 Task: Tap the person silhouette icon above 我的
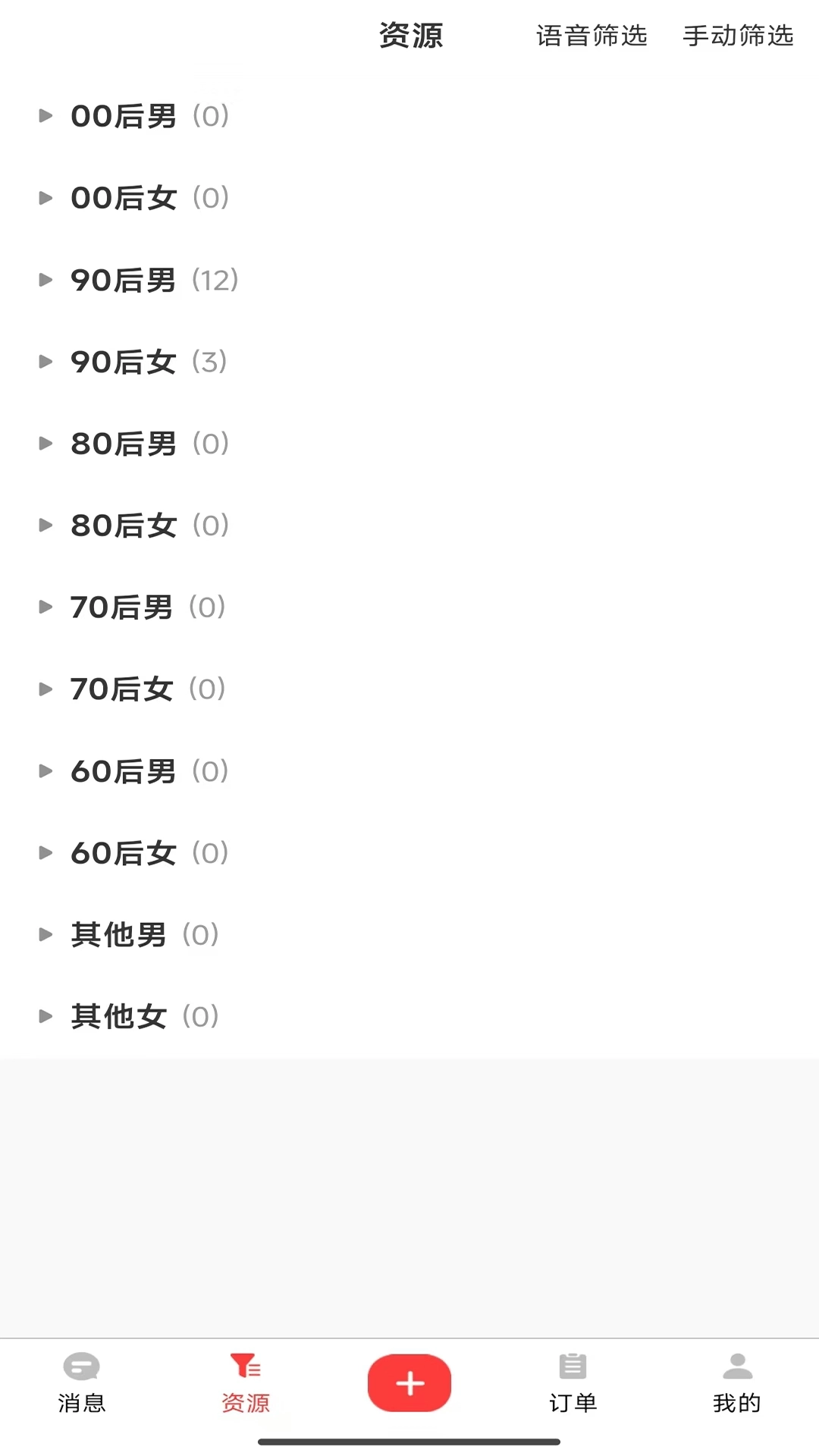tap(736, 1367)
